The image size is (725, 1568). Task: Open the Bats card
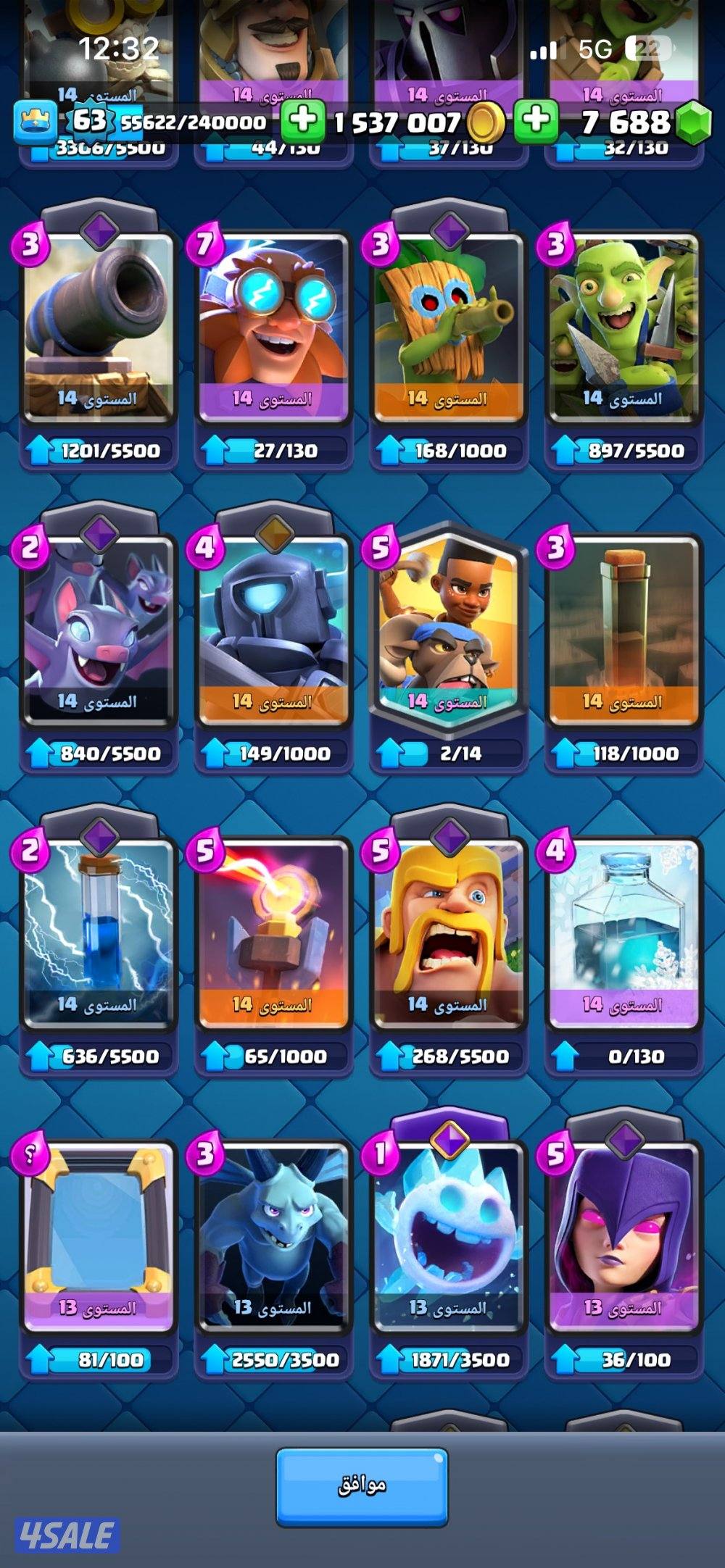98,630
